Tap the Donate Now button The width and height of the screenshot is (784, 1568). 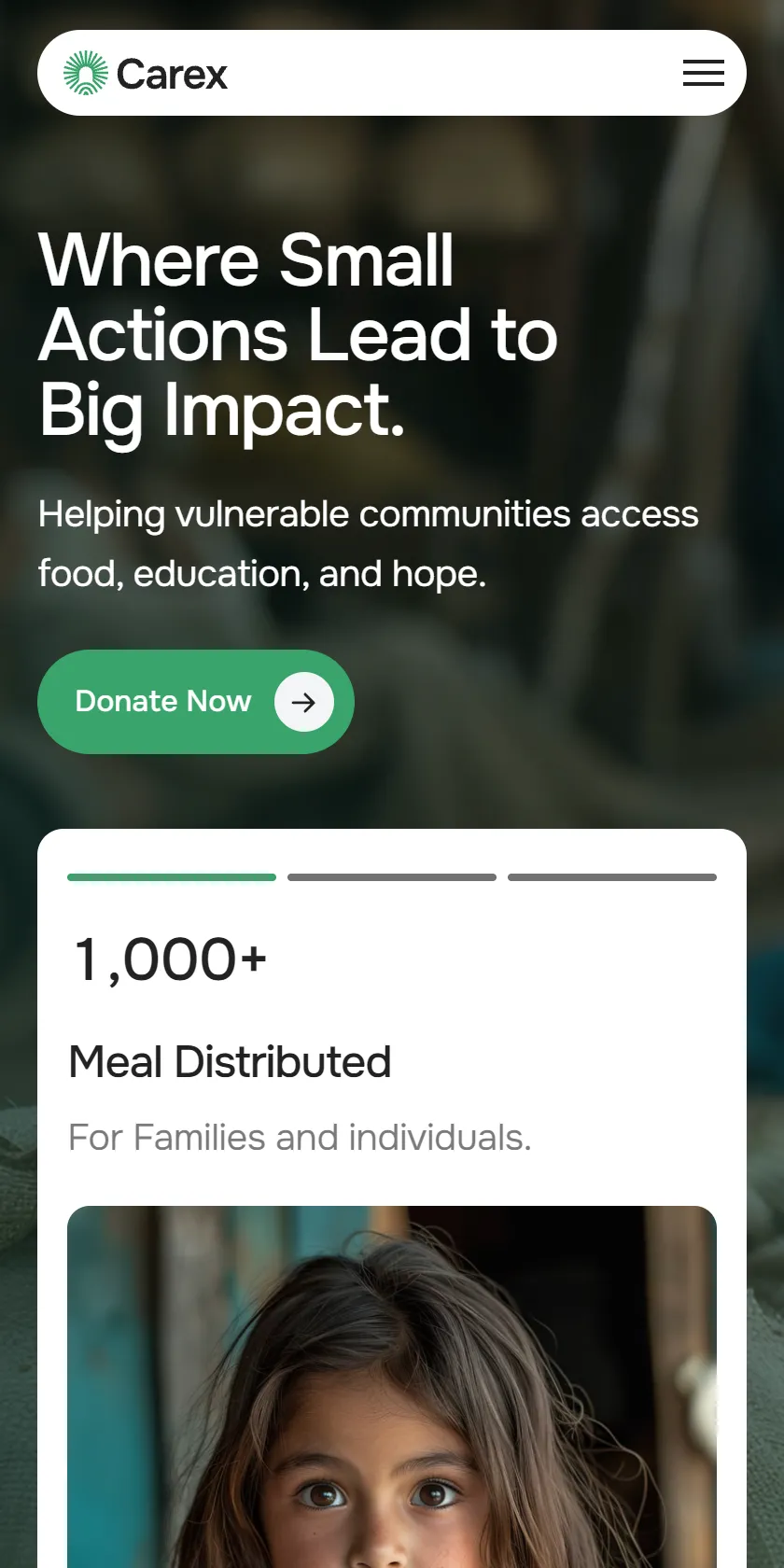(196, 702)
